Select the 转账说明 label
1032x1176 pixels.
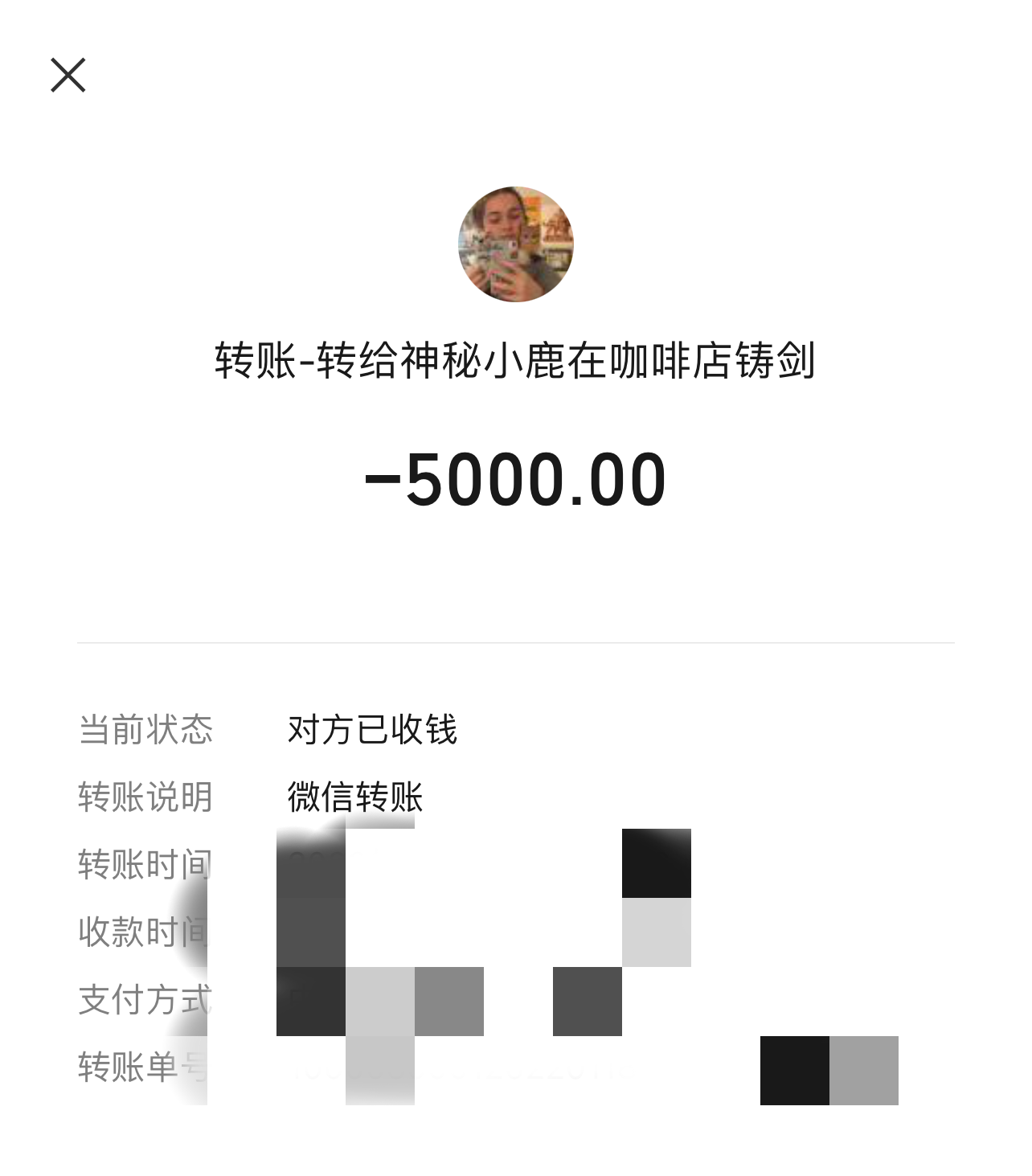coord(145,797)
